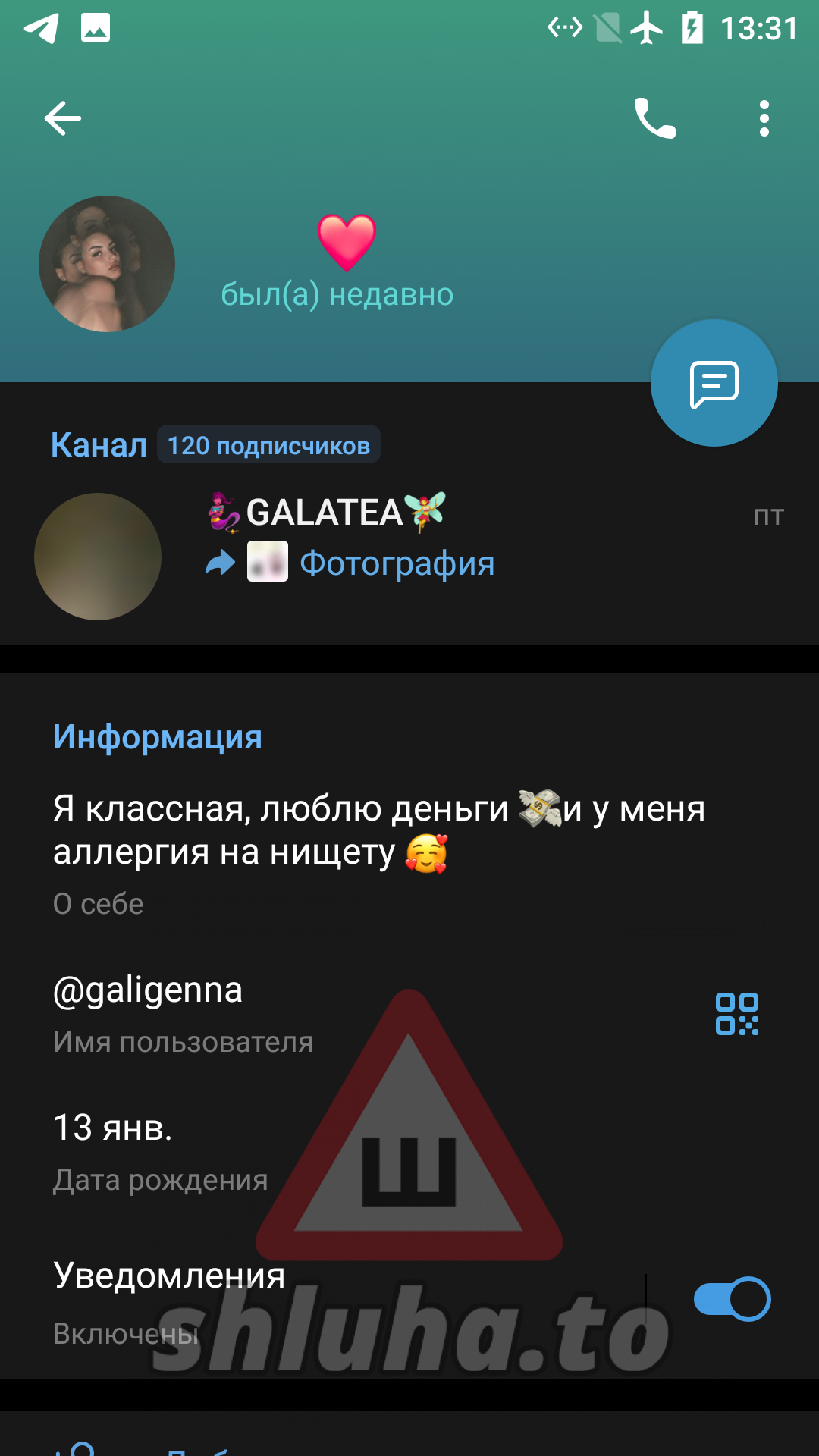Send a message via the floating button
The image size is (819, 1456).
click(x=714, y=383)
